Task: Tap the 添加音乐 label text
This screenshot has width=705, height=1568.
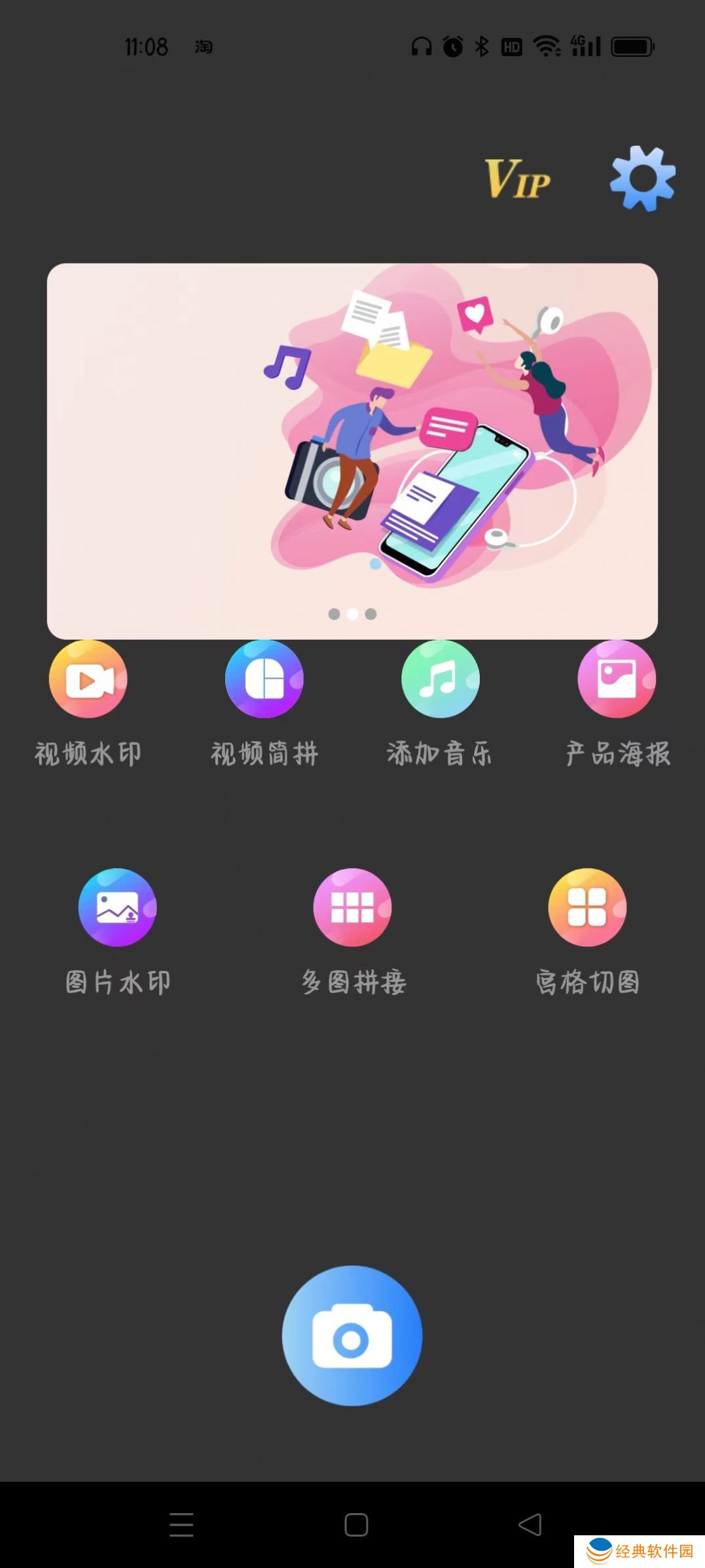Action: (441, 753)
